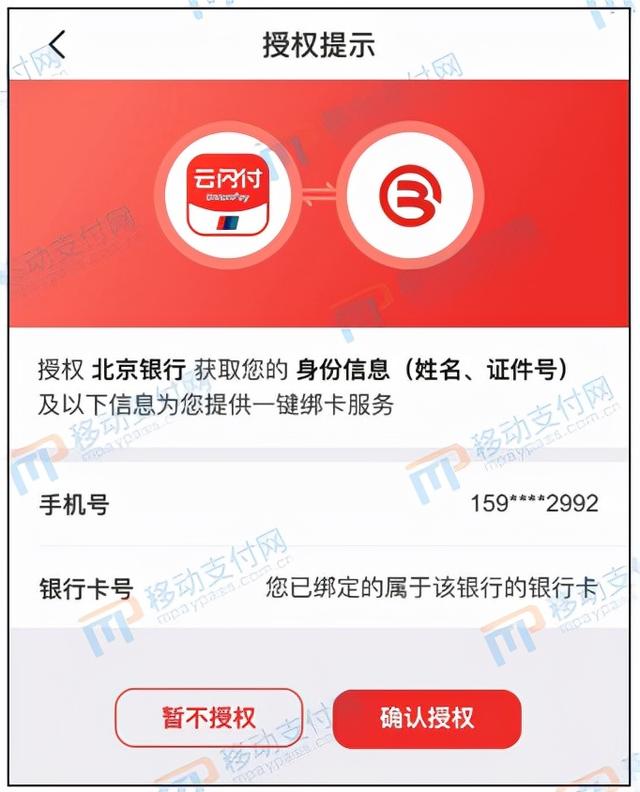This screenshot has height=792, width=640.
Task: Go back using the top-left arrow
Action: click(x=57, y=44)
